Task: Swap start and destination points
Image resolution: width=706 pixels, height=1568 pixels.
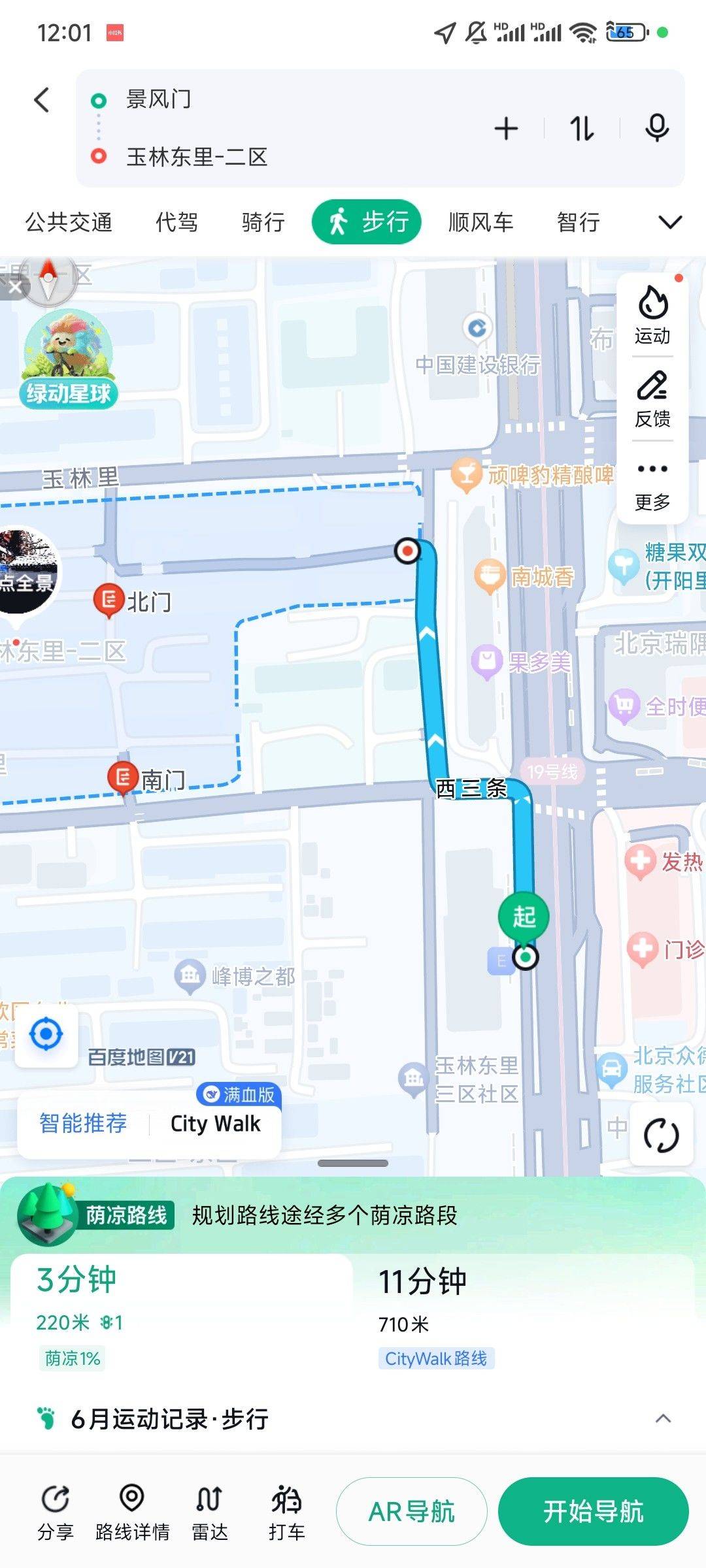Action: pos(582,129)
